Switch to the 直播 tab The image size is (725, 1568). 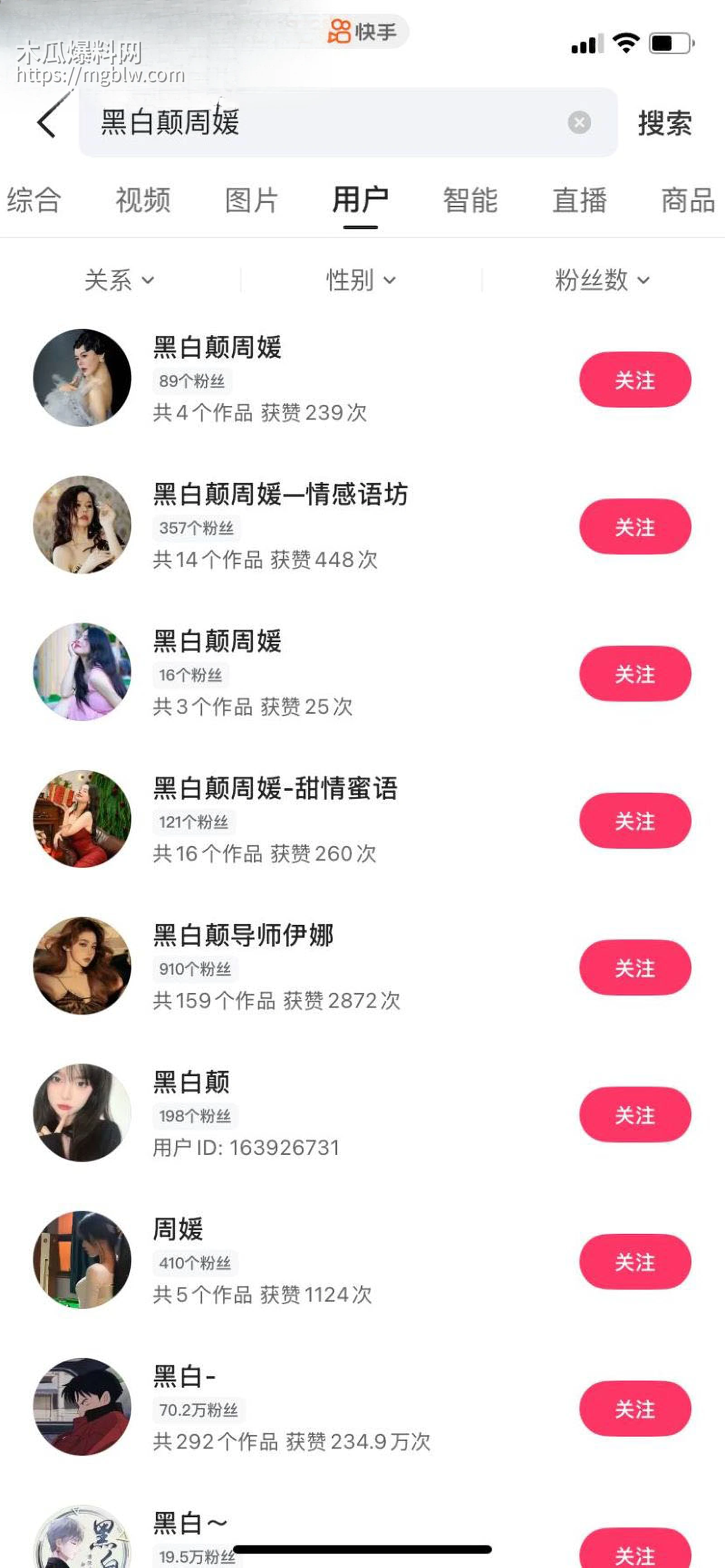(579, 201)
